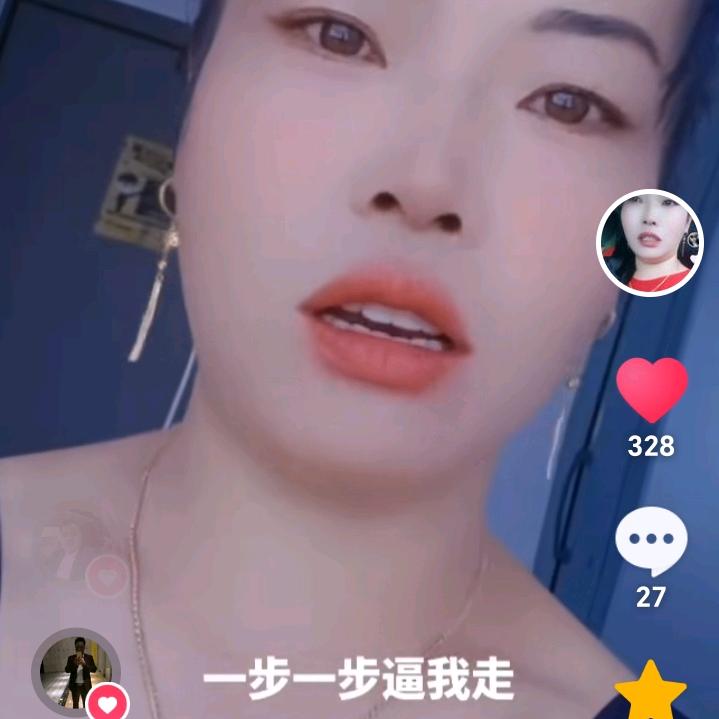The height and width of the screenshot is (719, 719).
Task: Open the small avatar with heart badge
Action: 78,672
